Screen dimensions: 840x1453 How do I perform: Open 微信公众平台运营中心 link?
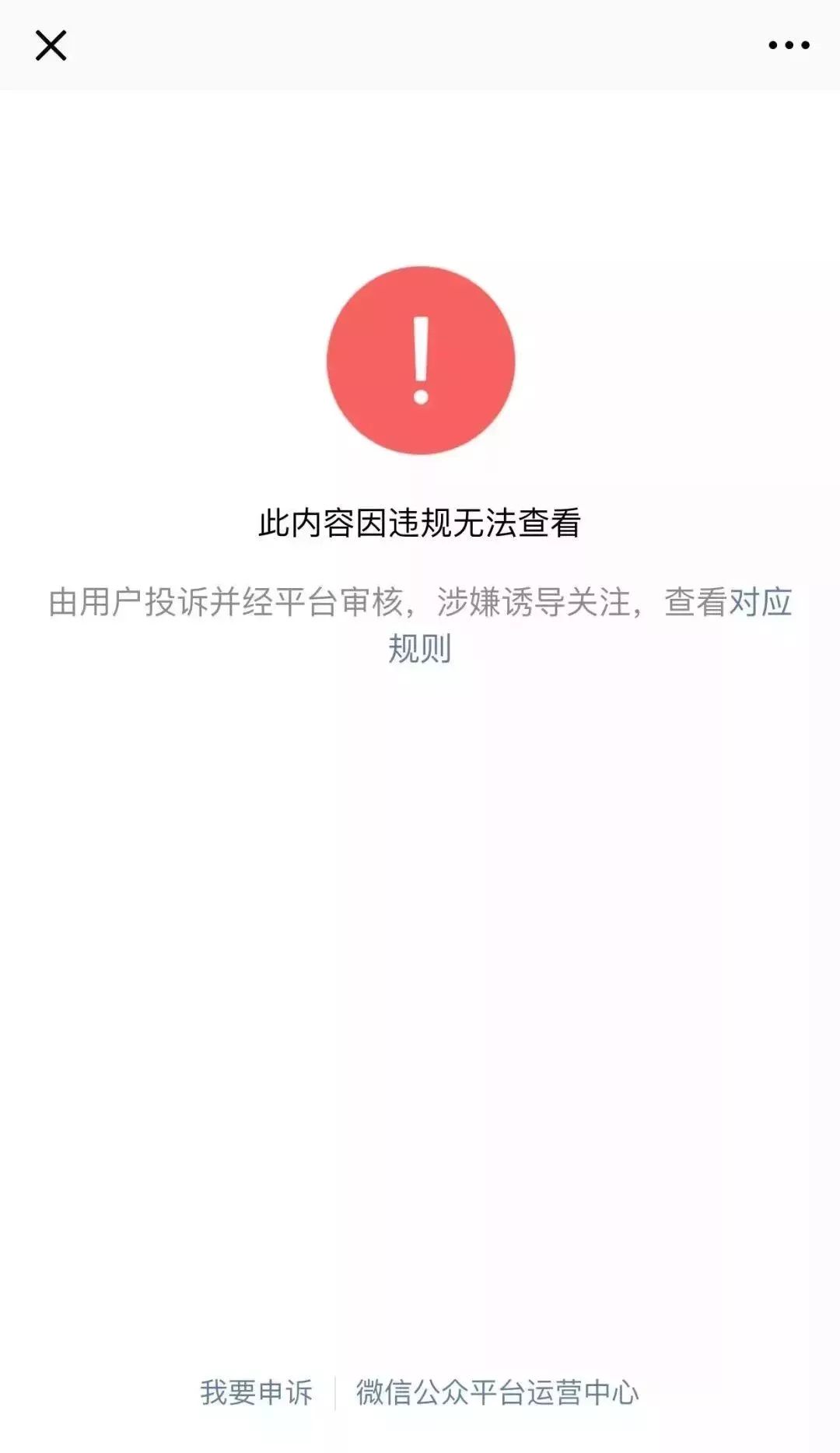click(x=497, y=1392)
